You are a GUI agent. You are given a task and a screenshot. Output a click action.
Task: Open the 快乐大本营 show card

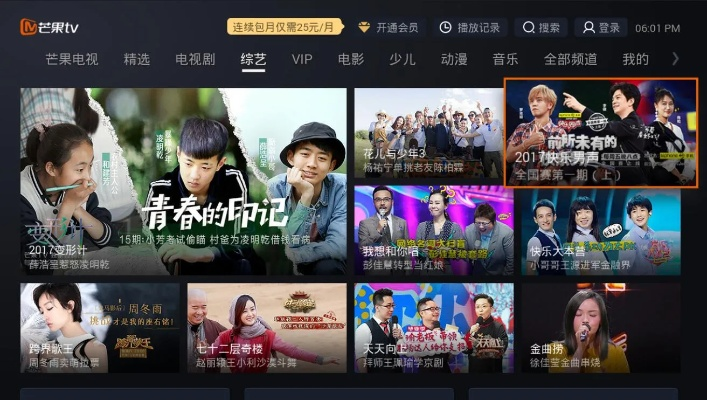pyautogui.click(x=601, y=231)
